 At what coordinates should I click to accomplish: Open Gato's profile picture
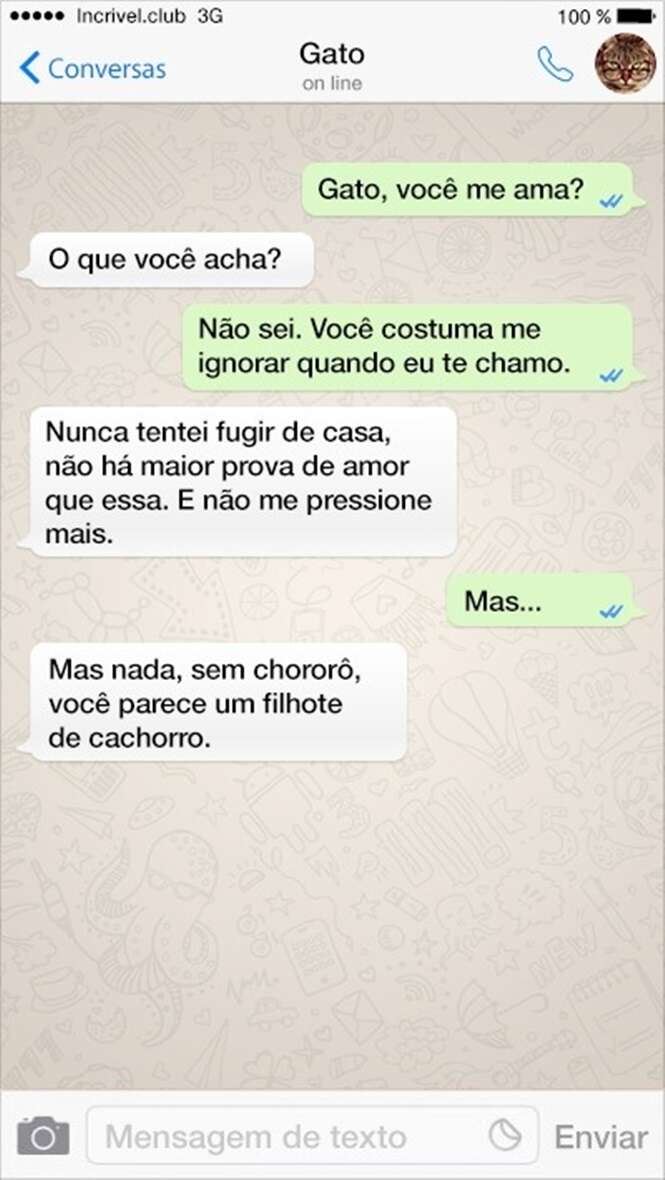625,63
